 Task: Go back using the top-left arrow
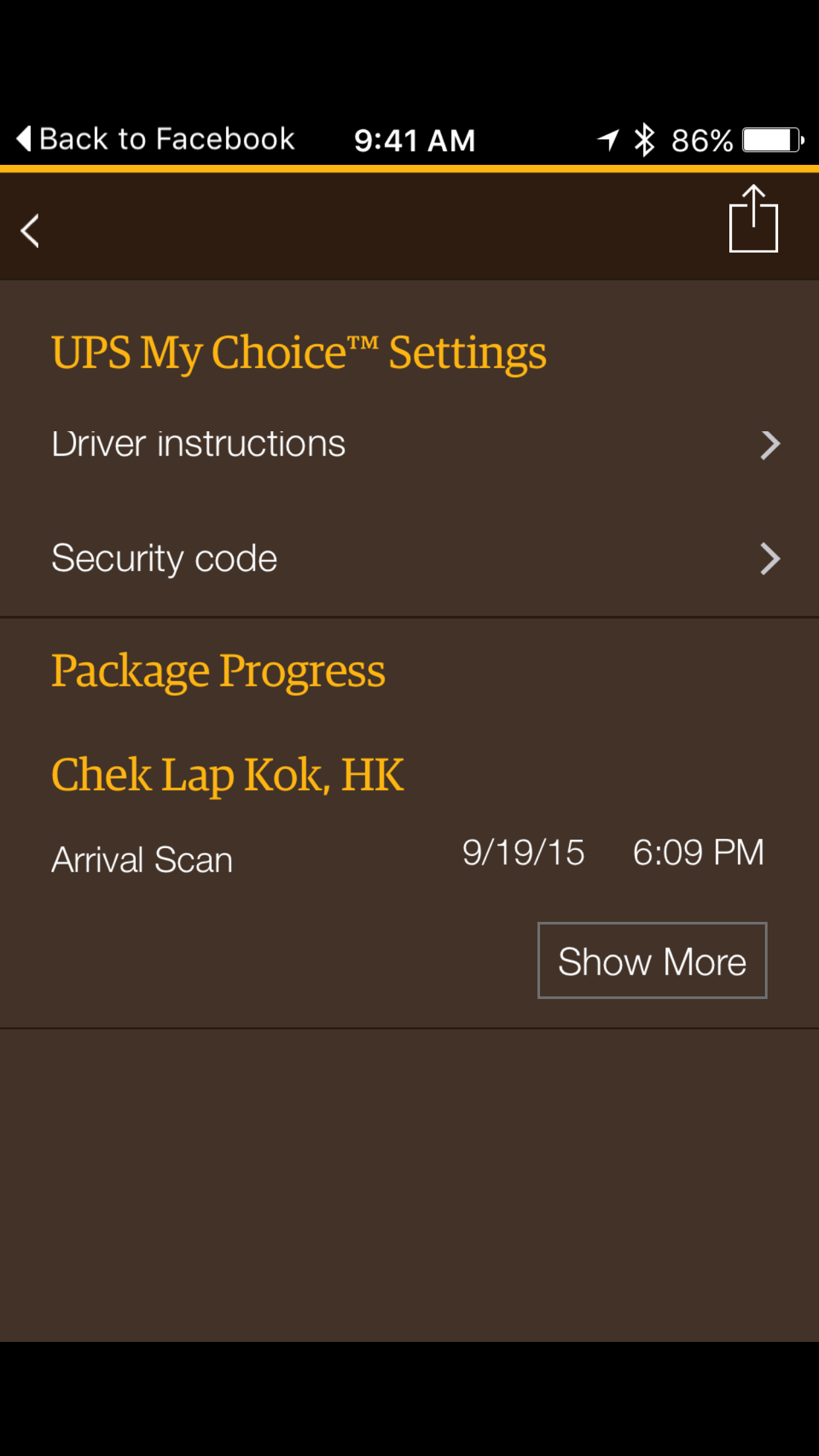(30, 230)
